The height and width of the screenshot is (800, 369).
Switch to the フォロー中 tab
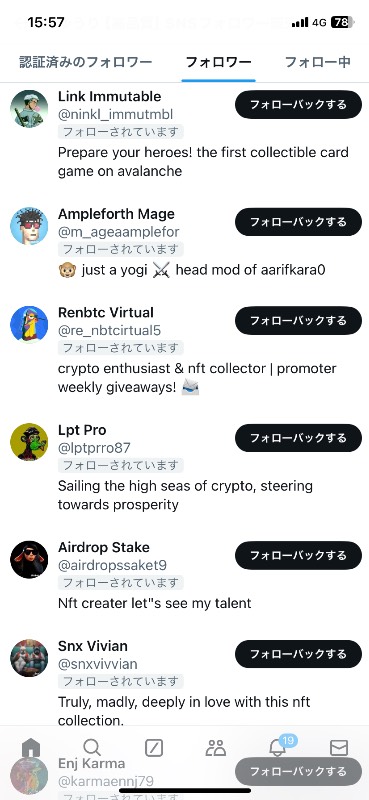317,62
